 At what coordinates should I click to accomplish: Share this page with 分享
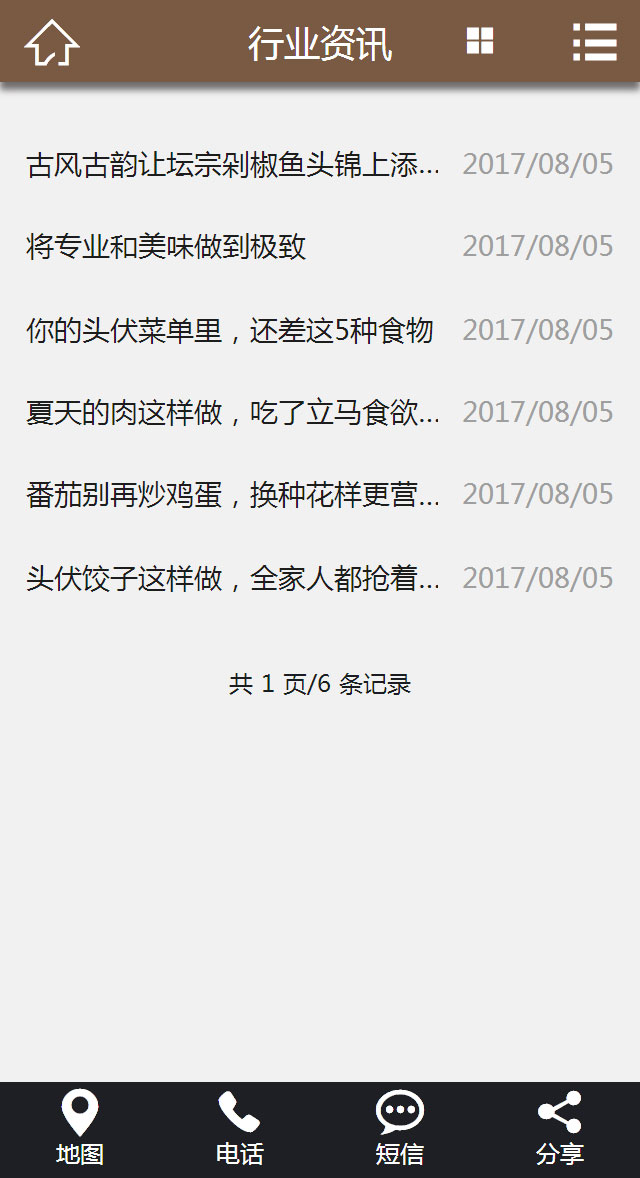tap(560, 1129)
